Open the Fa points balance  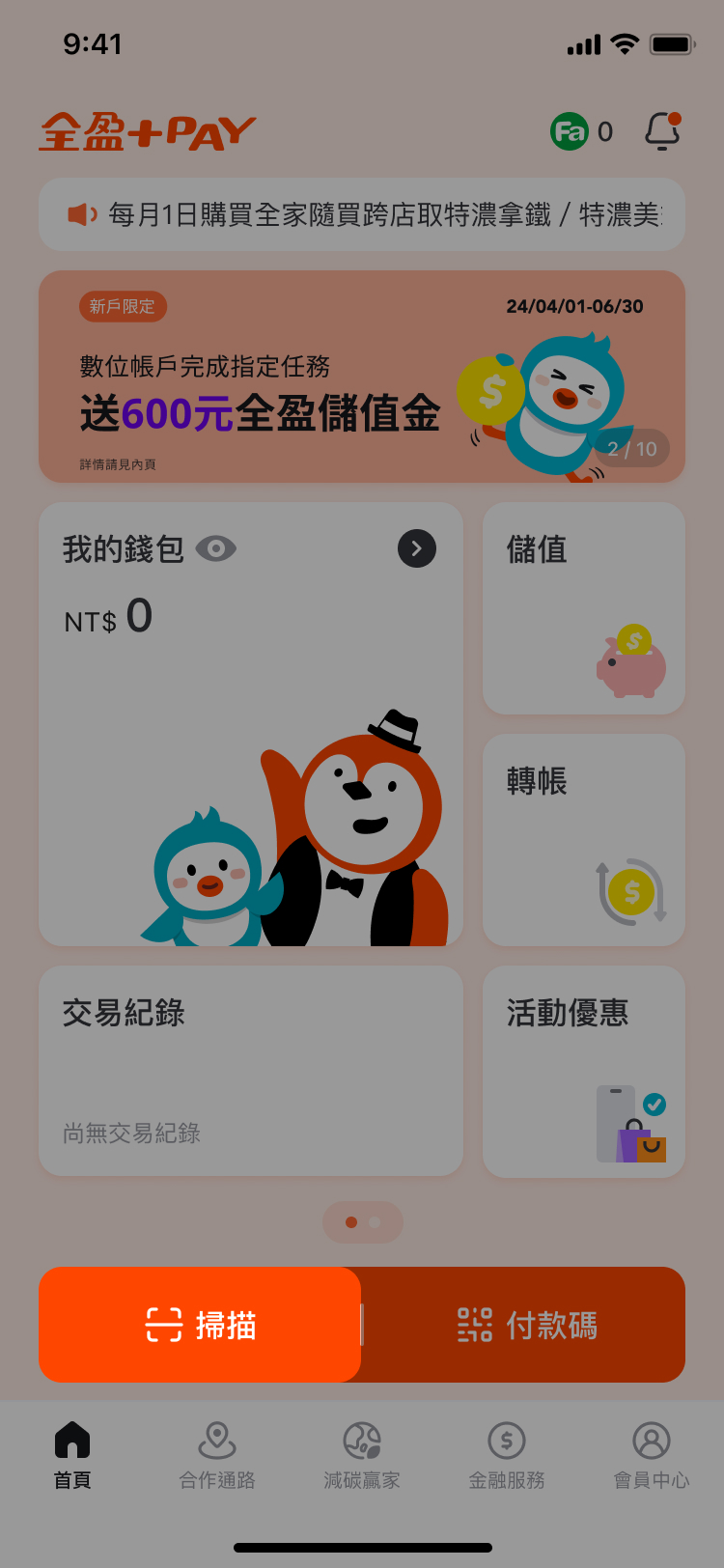coord(581,131)
